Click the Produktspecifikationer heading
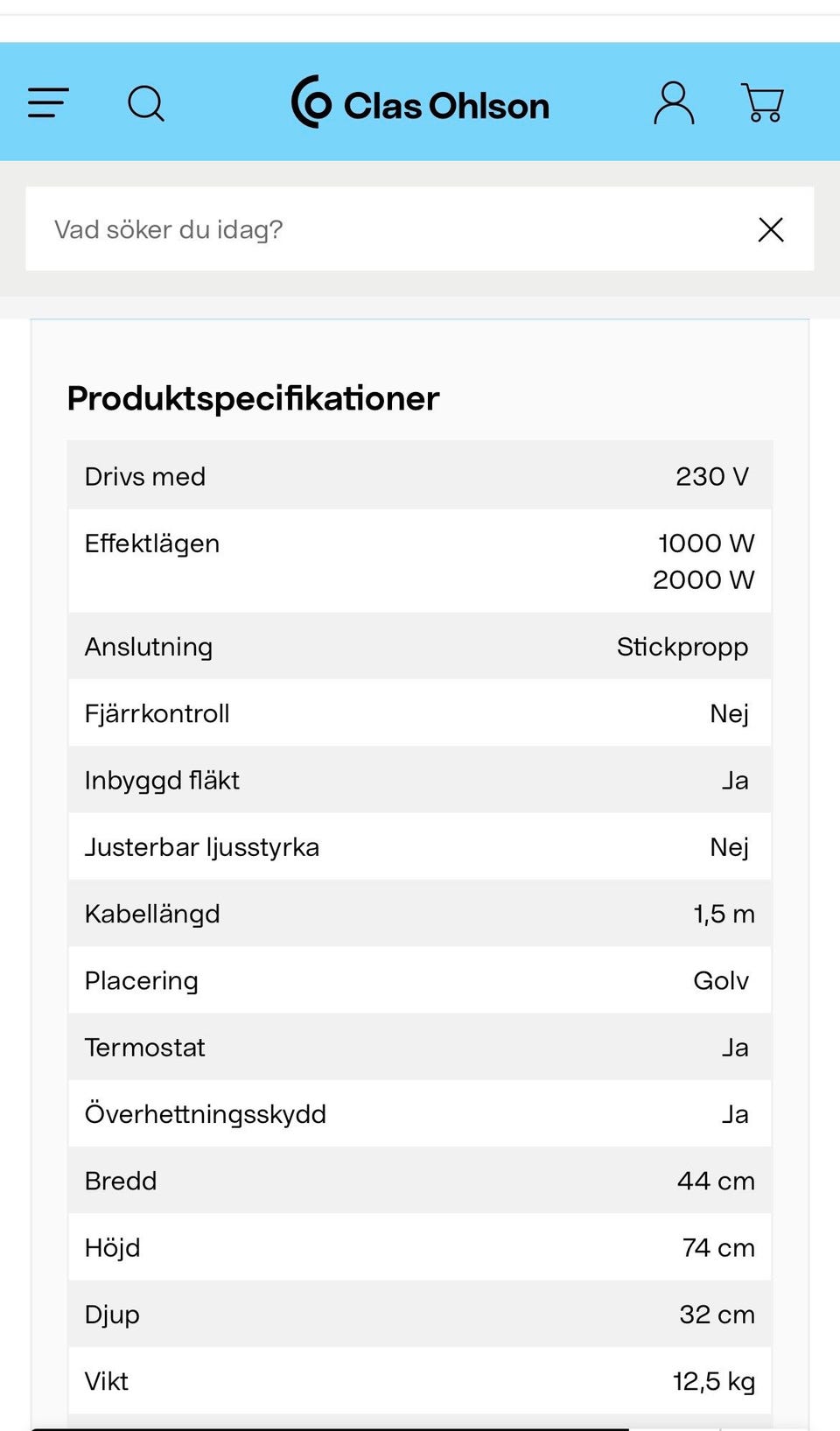The height and width of the screenshot is (1431, 840). point(252,398)
